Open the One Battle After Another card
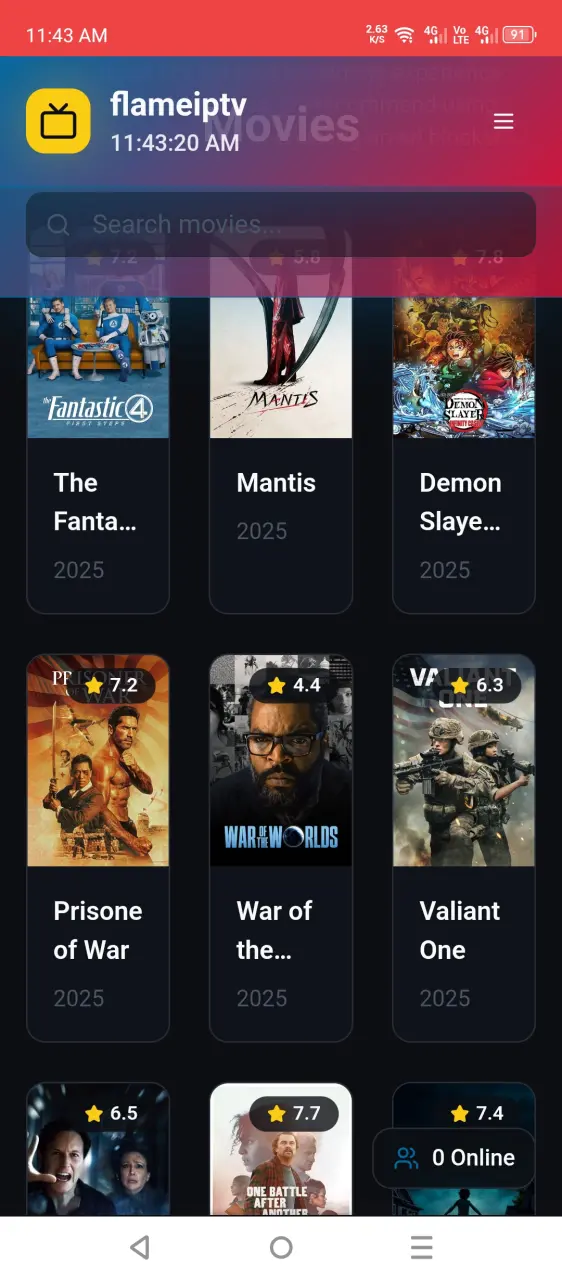 [281, 1149]
